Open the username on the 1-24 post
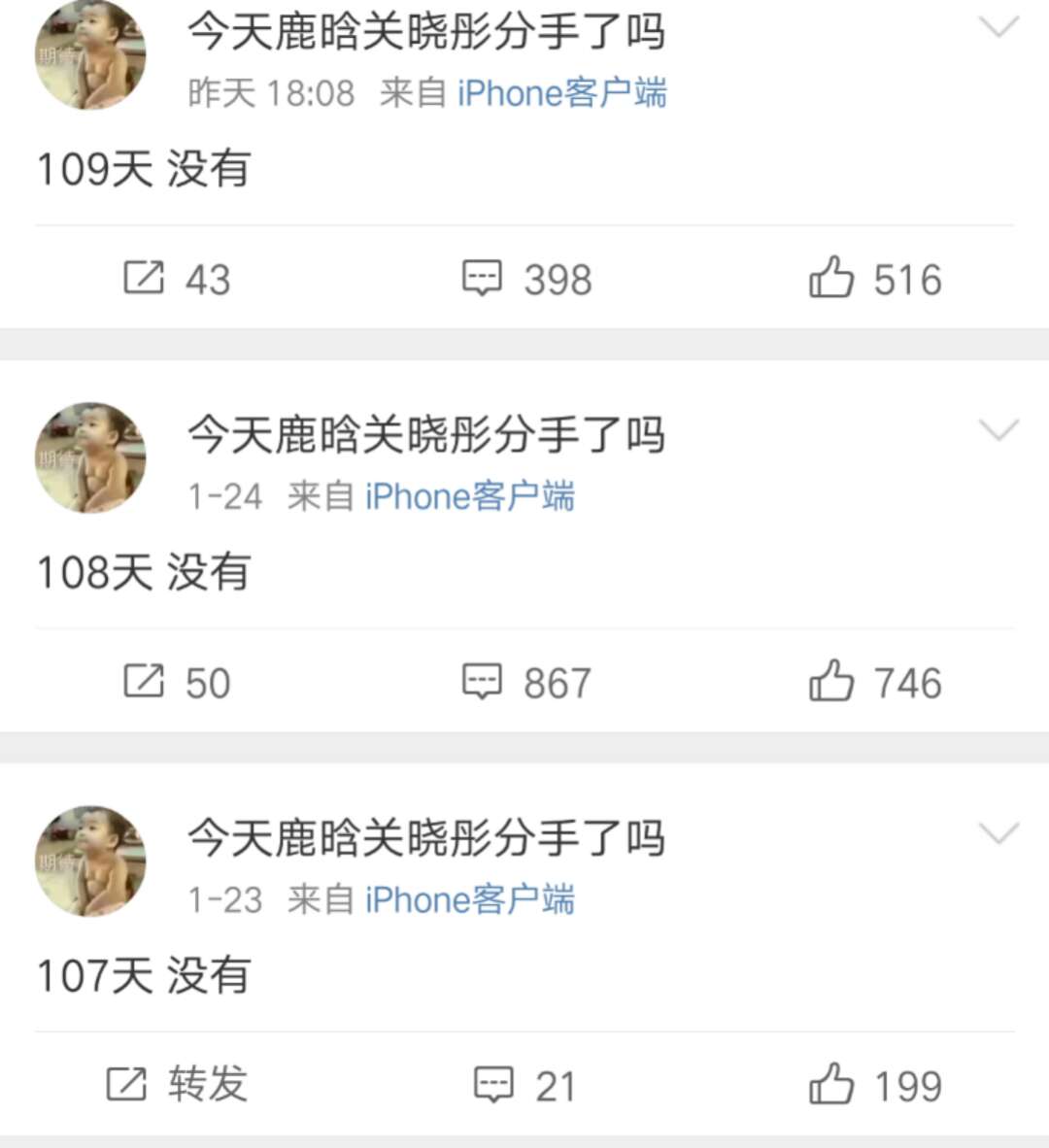Screen dimensions: 1049x1148 pyautogui.click(x=425, y=434)
